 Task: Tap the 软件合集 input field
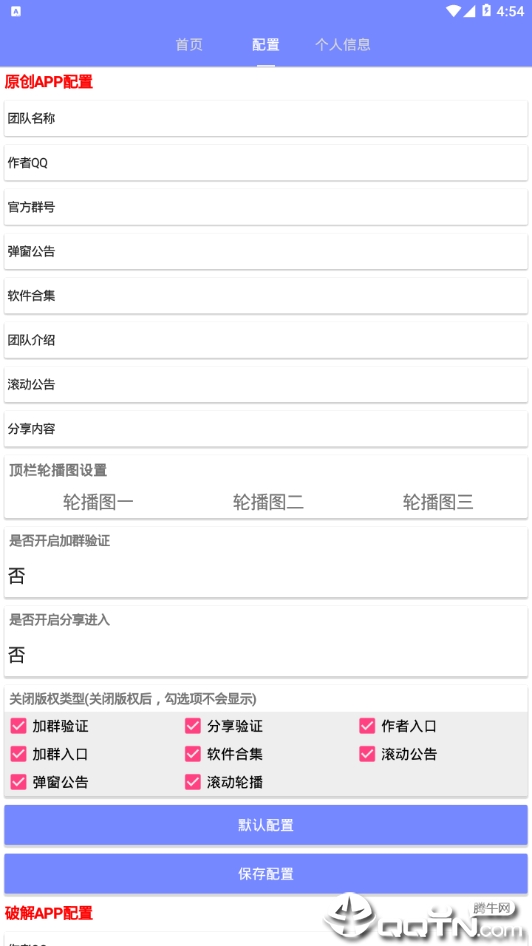coord(266,296)
